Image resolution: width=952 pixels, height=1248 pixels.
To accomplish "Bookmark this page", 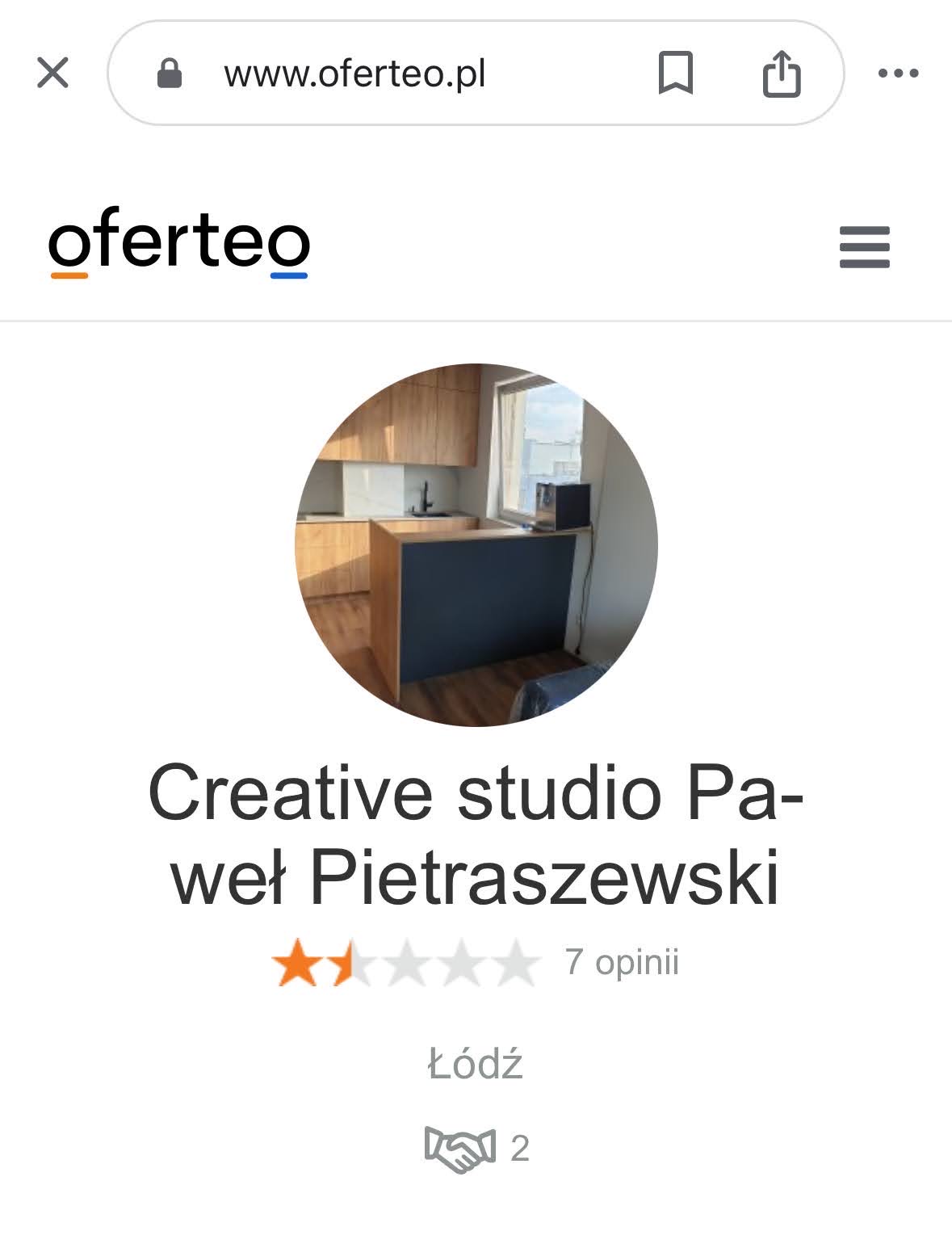I will point(675,74).
